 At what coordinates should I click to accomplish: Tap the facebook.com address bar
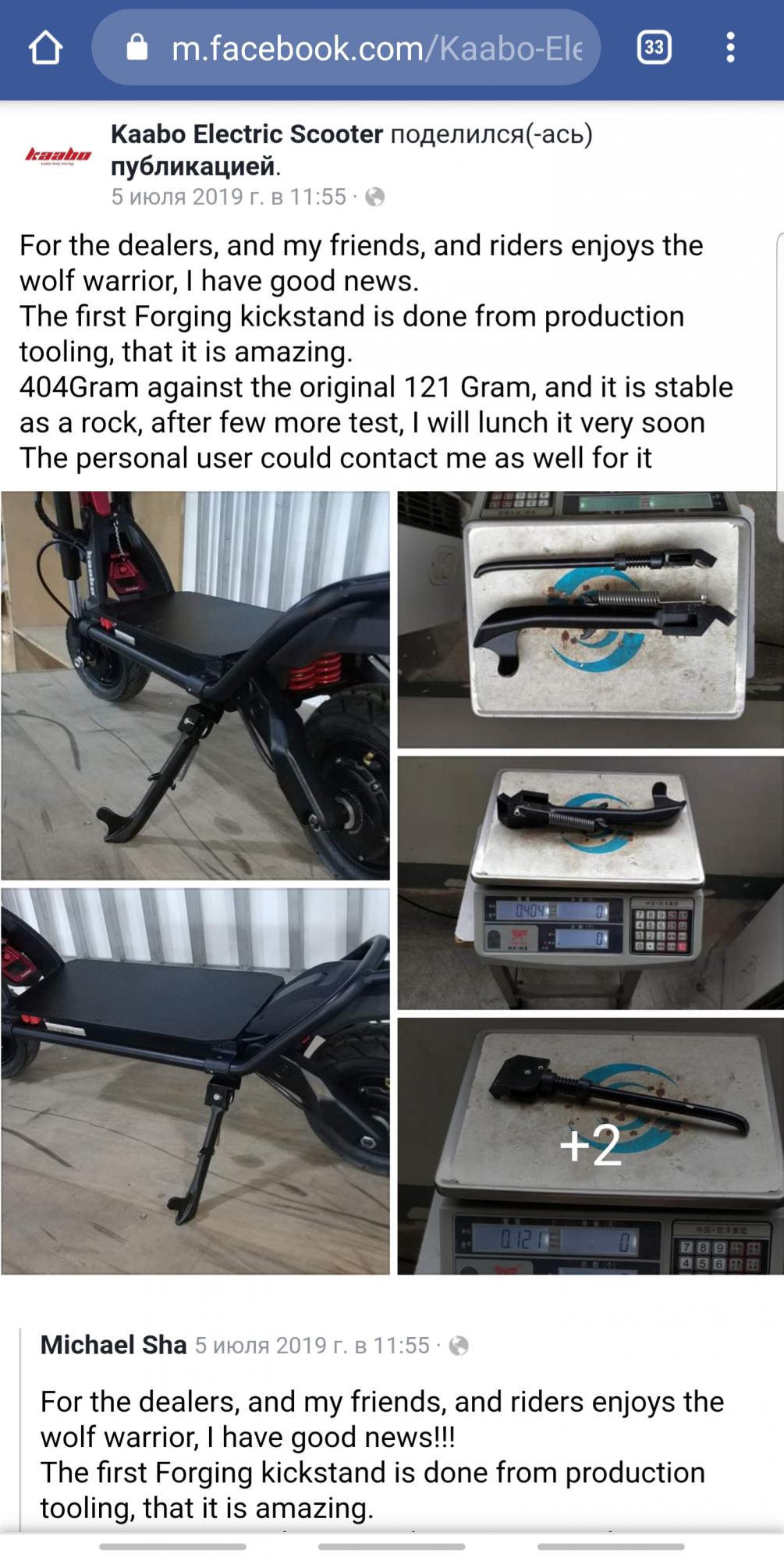pyautogui.click(x=346, y=48)
